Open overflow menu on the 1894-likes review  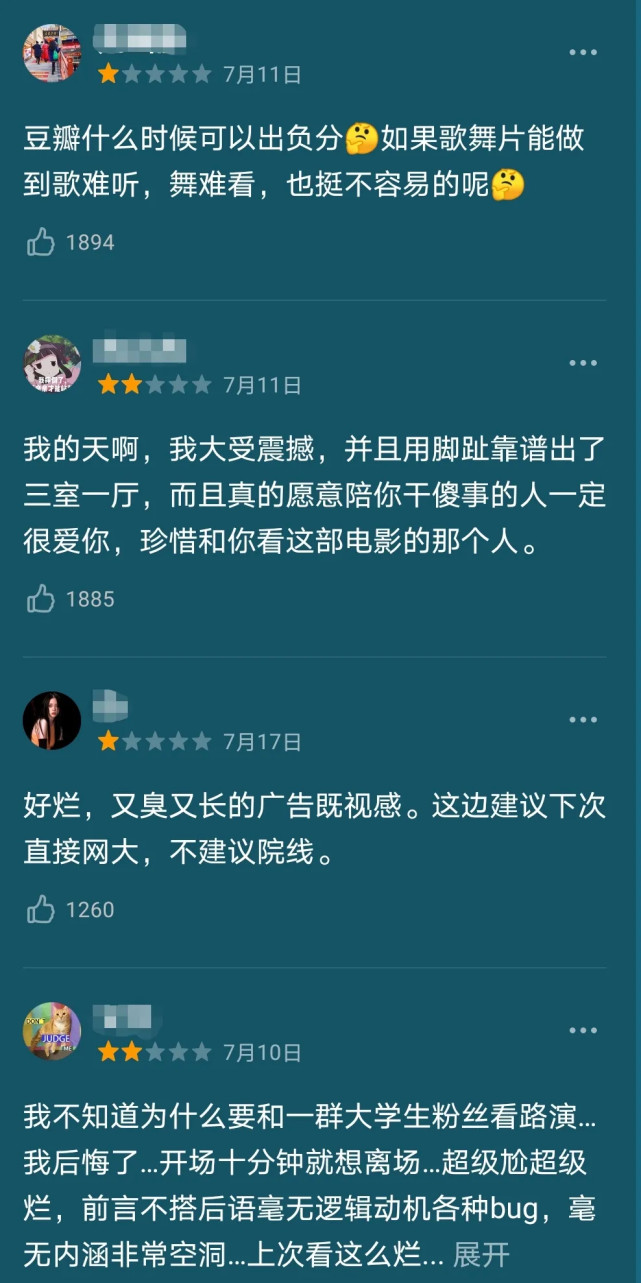pyautogui.click(x=583, y=52)
